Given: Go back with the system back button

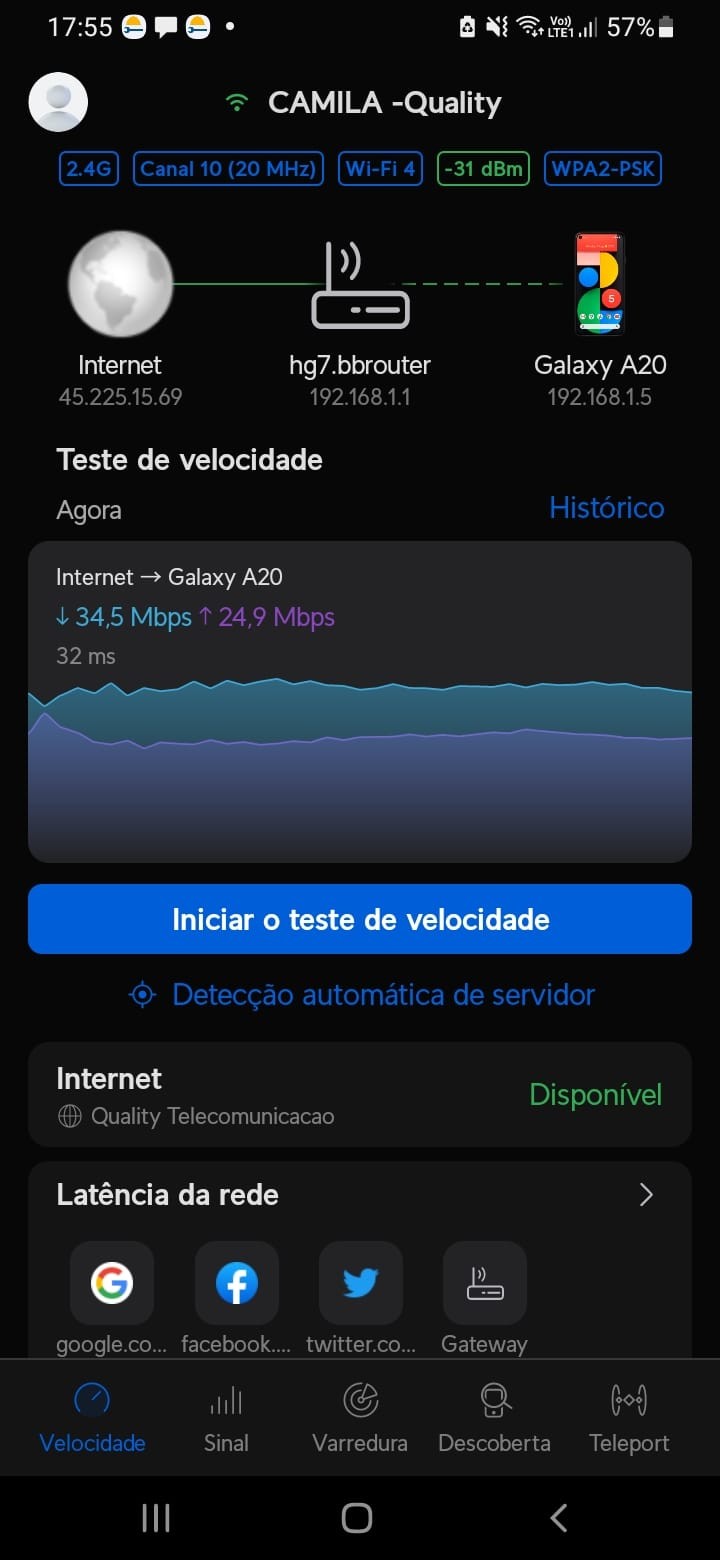Looking at the screenshot, I should 559,1518.
